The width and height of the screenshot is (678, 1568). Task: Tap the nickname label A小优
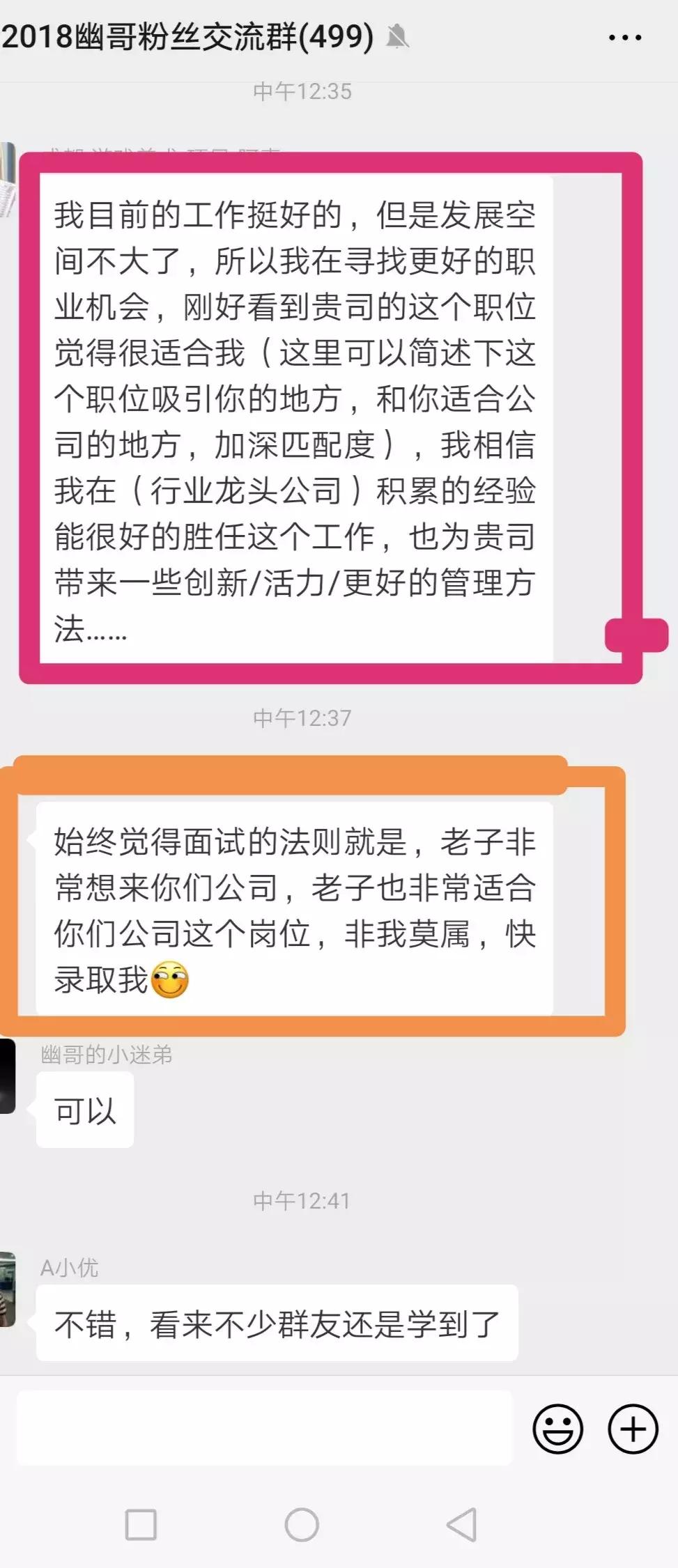point(68,1268)
